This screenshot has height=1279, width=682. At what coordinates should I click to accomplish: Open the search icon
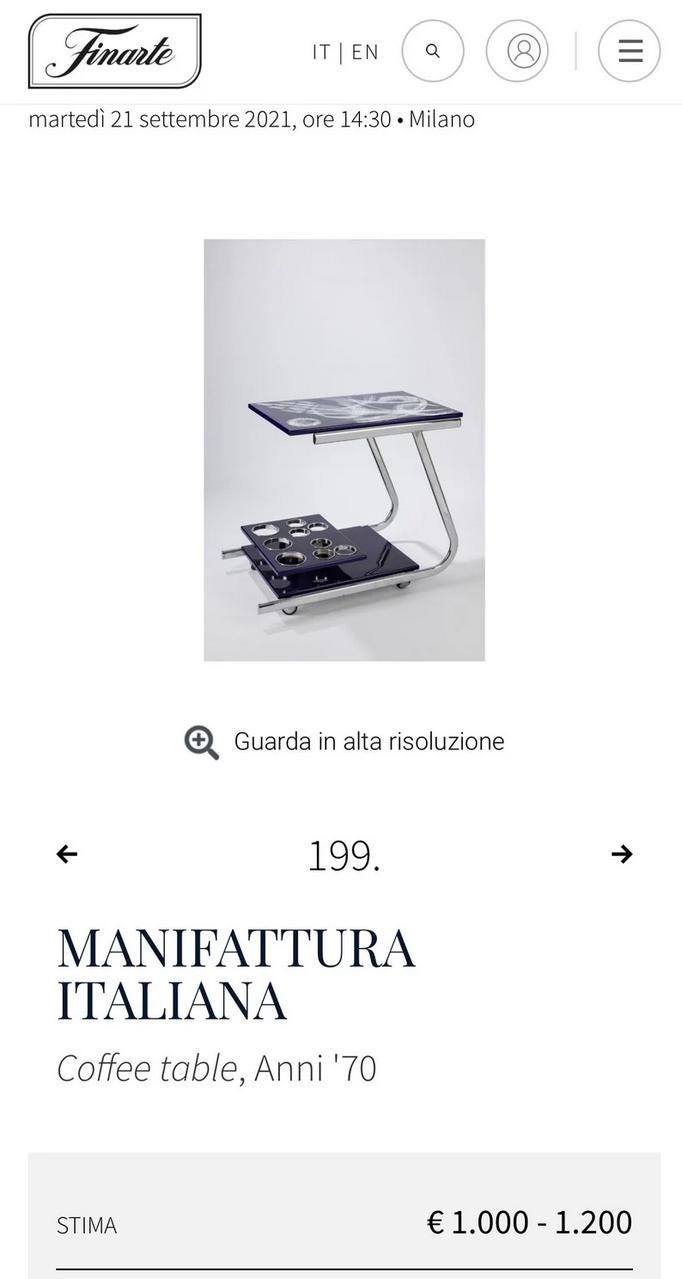[433, 51]
